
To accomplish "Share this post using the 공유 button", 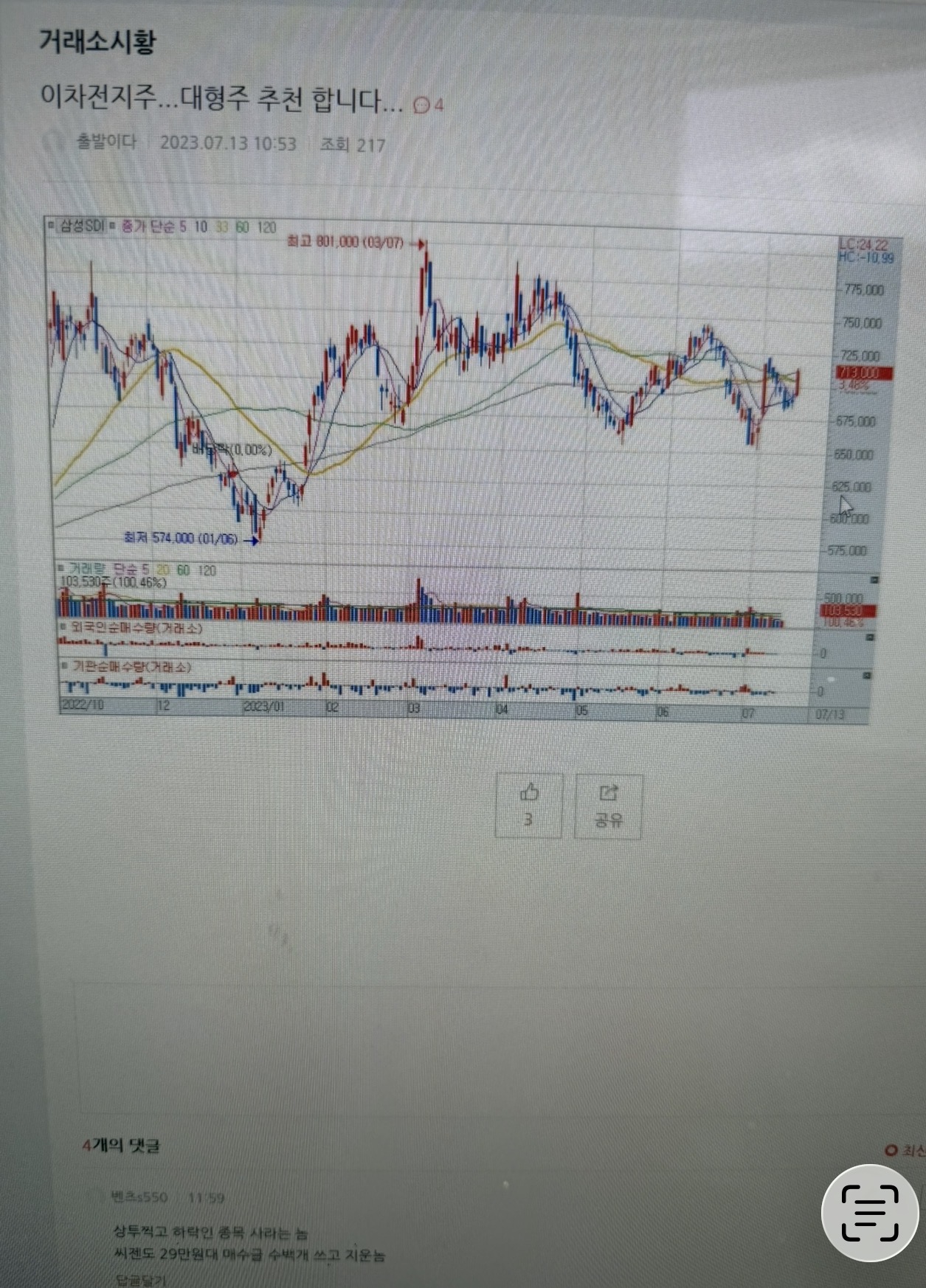I will click(x=608, y=806).
